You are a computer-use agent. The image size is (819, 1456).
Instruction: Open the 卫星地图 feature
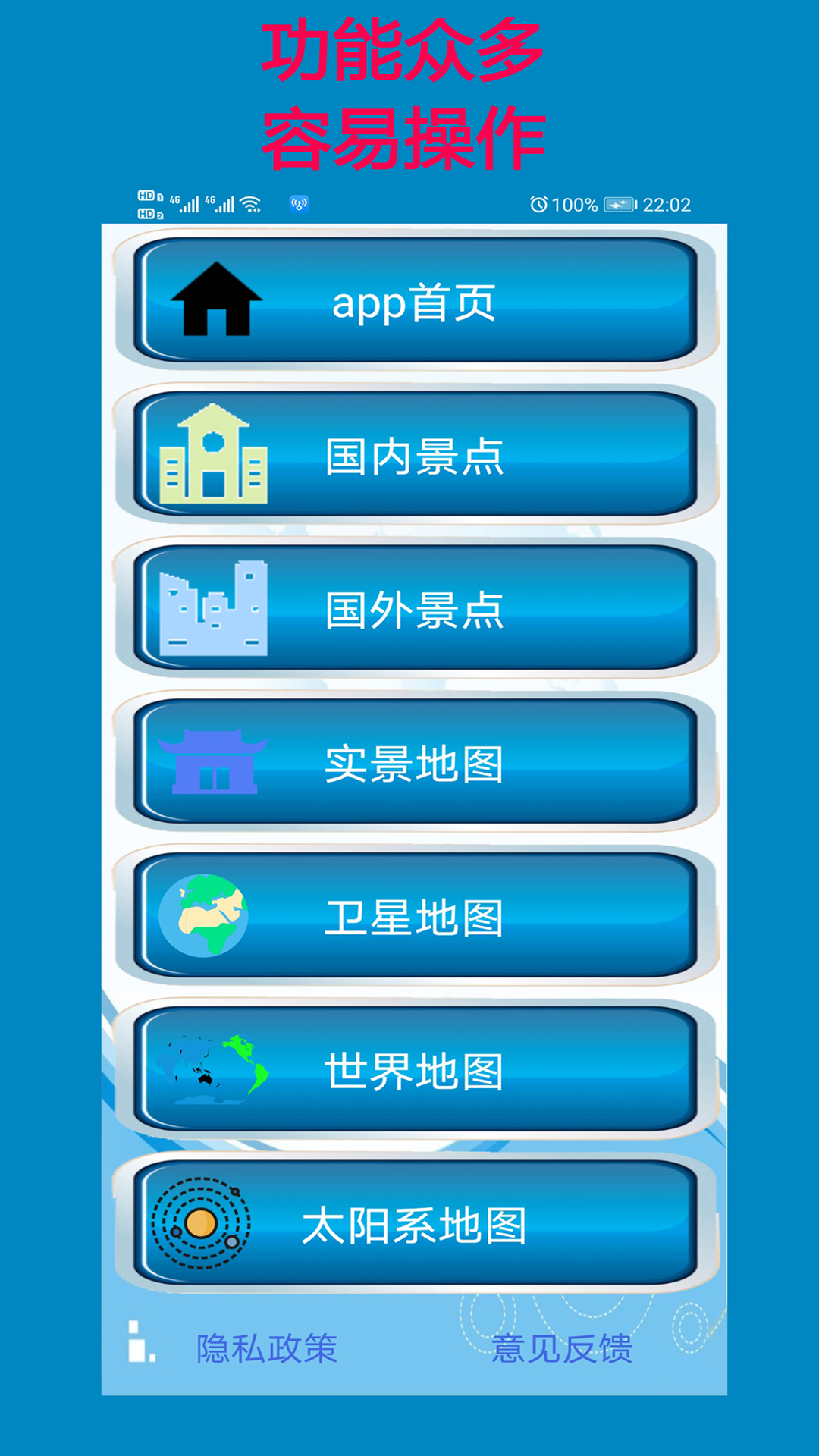coord(417,918)
